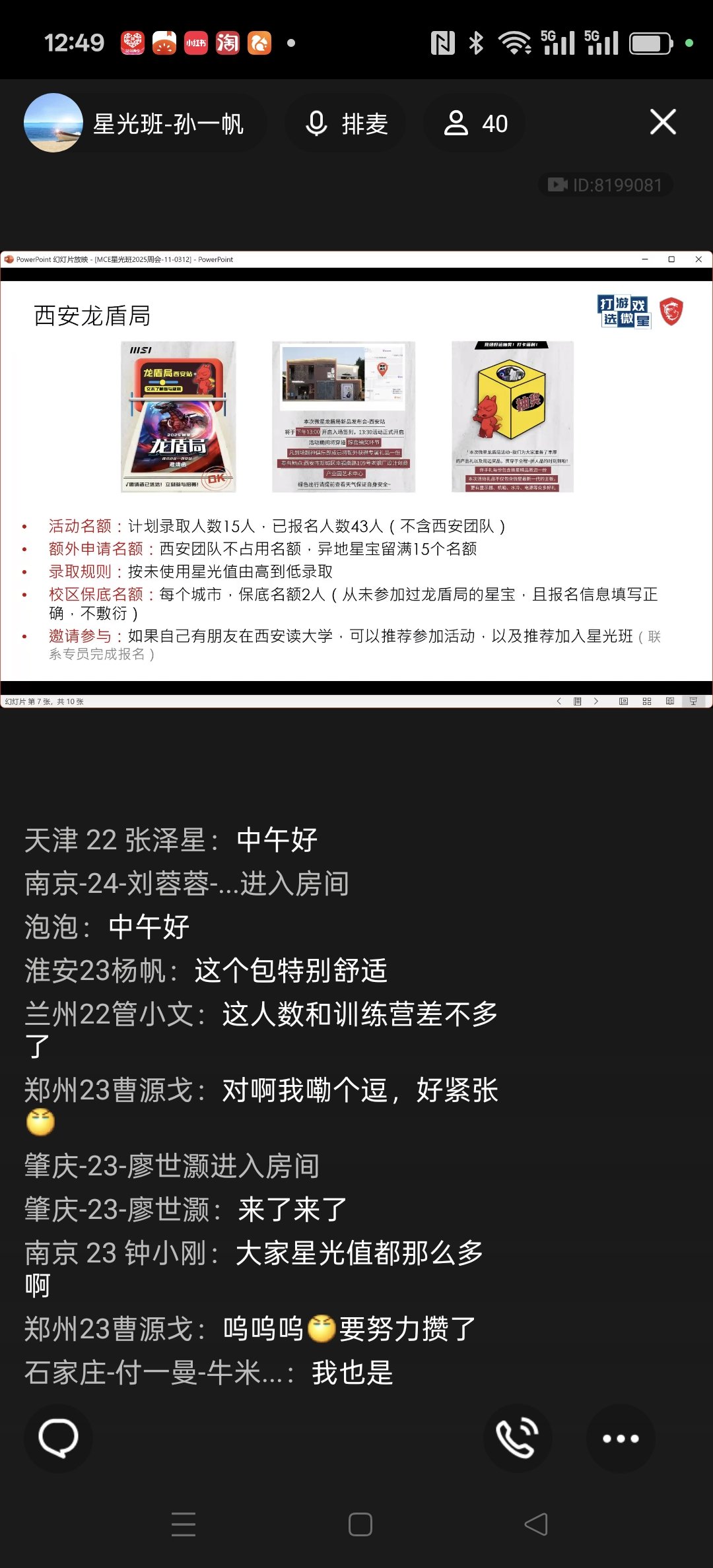Tap the shared PowerPoint screen view
Image resolution: width=713 pixels, height=1568 pixels.
point(356,480)
